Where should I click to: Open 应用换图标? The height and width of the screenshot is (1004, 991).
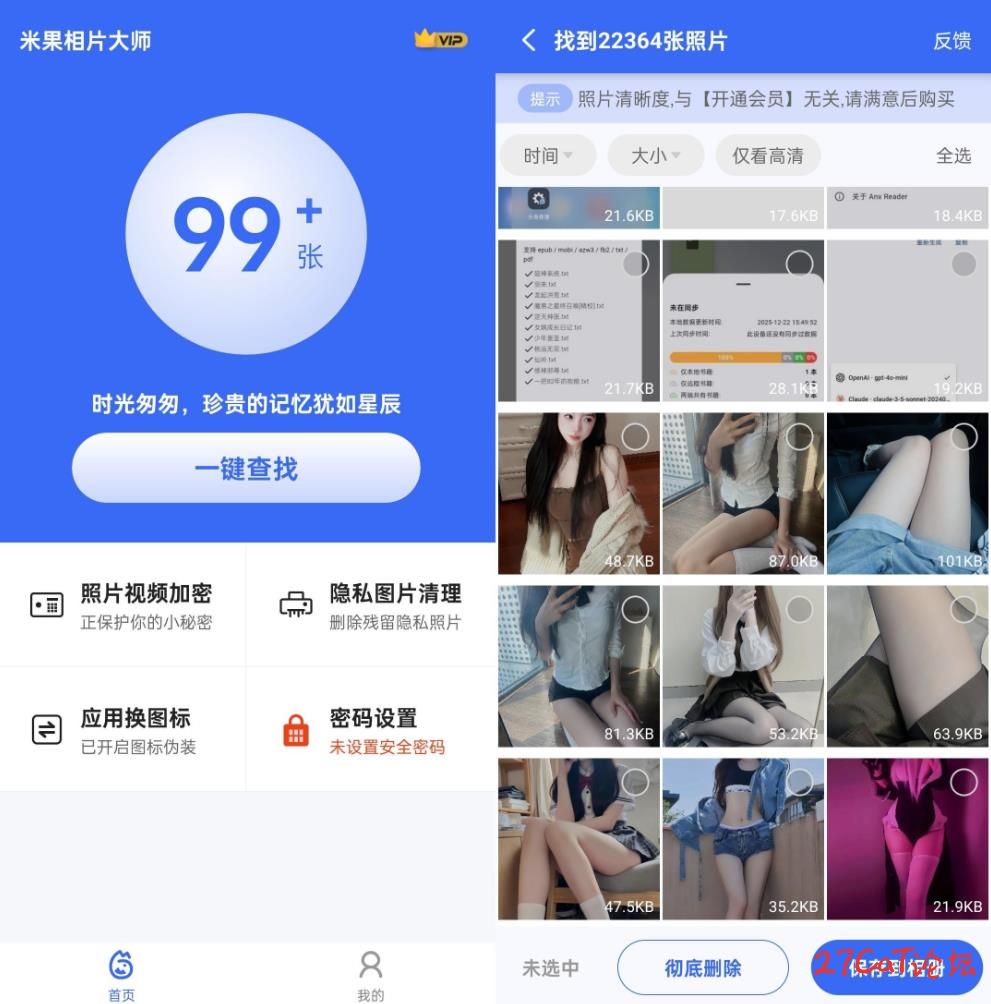pos(123,730)
